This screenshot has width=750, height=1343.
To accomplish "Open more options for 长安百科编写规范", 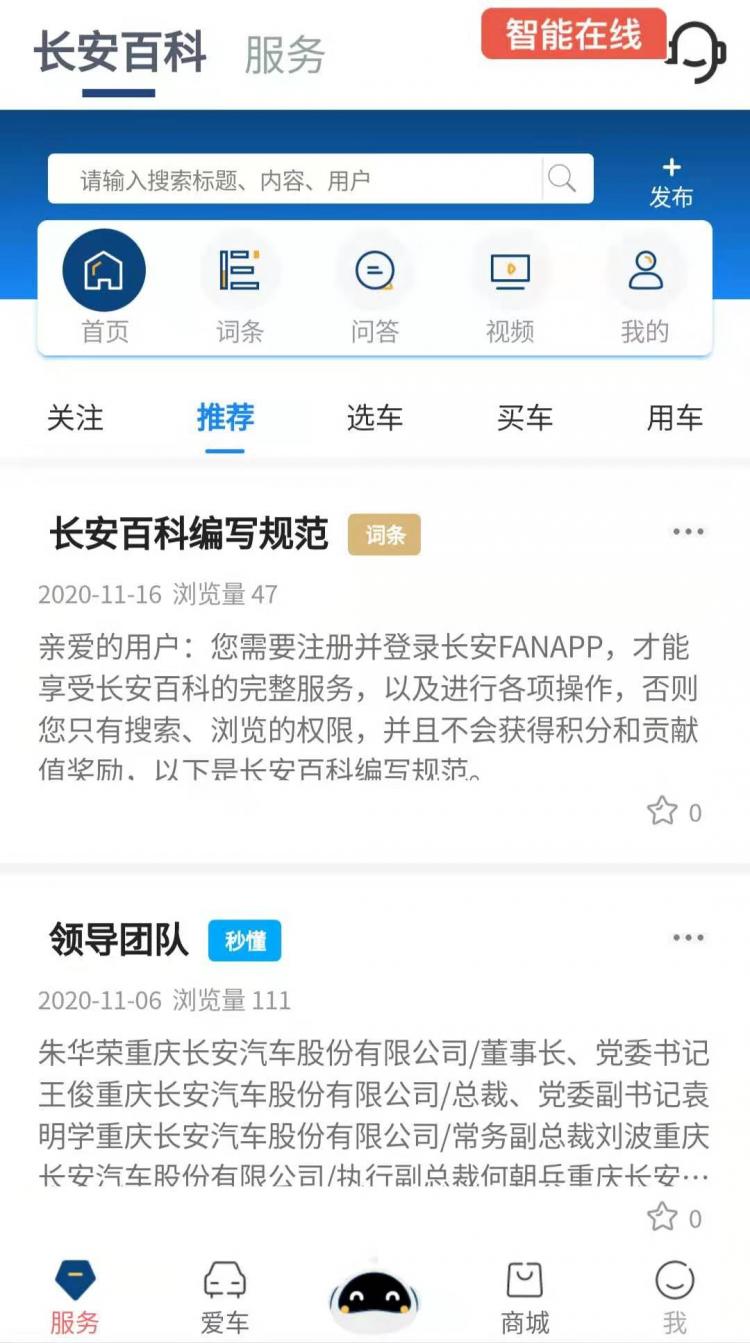I will 688,531.
